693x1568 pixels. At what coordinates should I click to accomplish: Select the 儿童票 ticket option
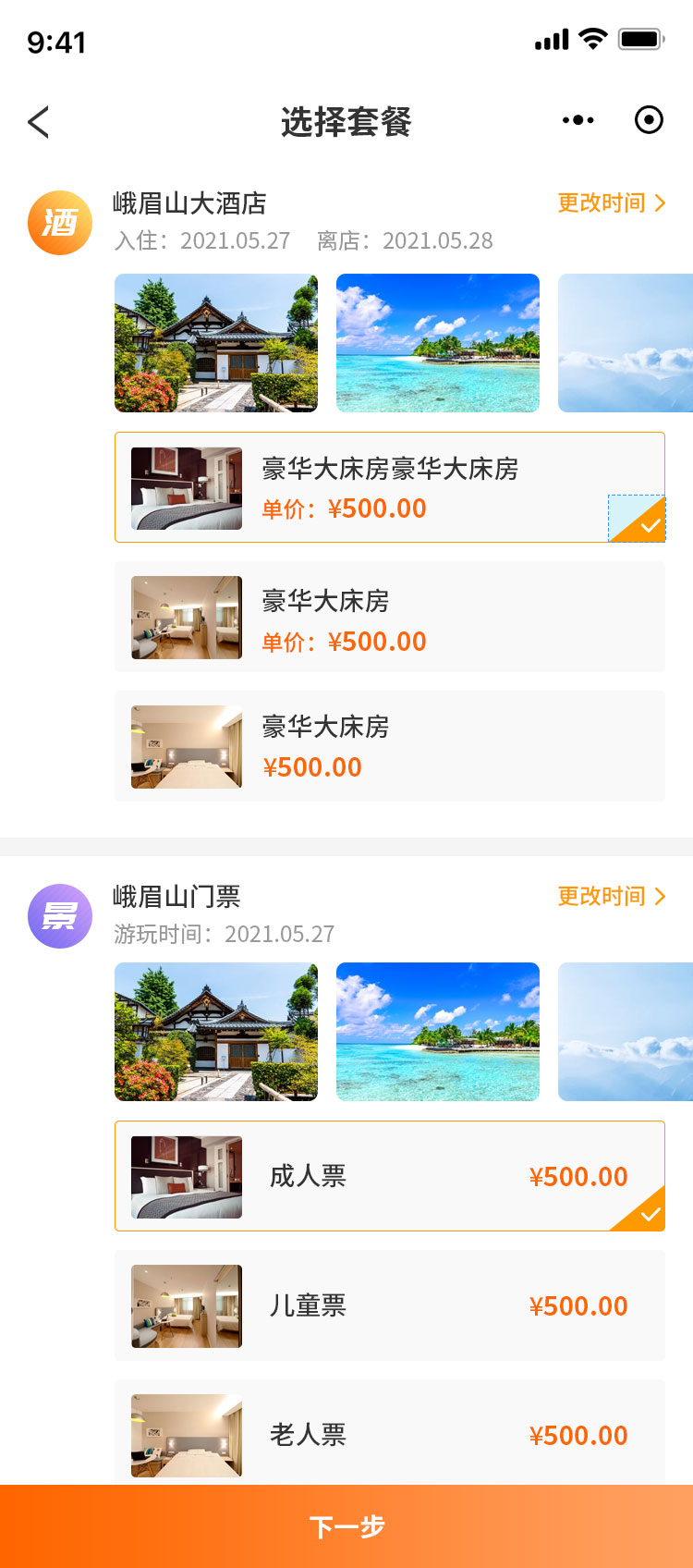coord(388,1306)
